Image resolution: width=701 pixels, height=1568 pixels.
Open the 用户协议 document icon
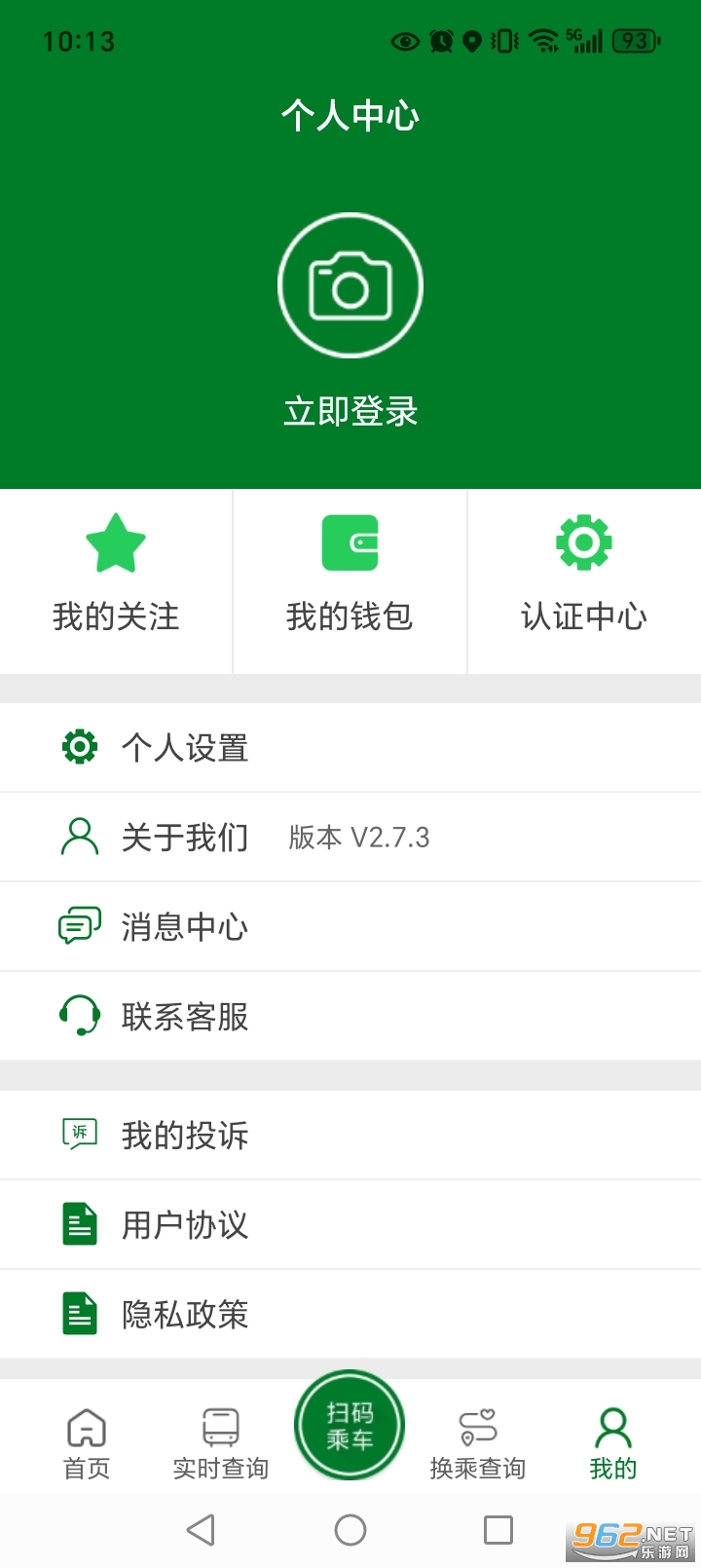(x=79, y=1224)
